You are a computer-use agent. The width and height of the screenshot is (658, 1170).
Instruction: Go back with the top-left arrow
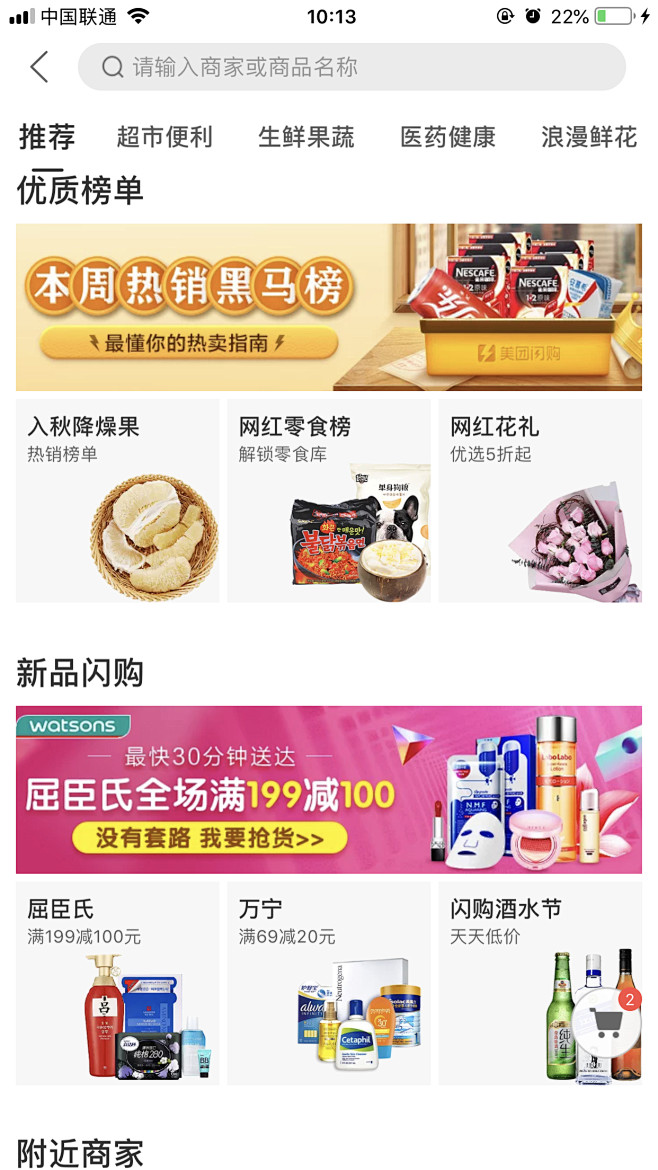tap(39, 67)
